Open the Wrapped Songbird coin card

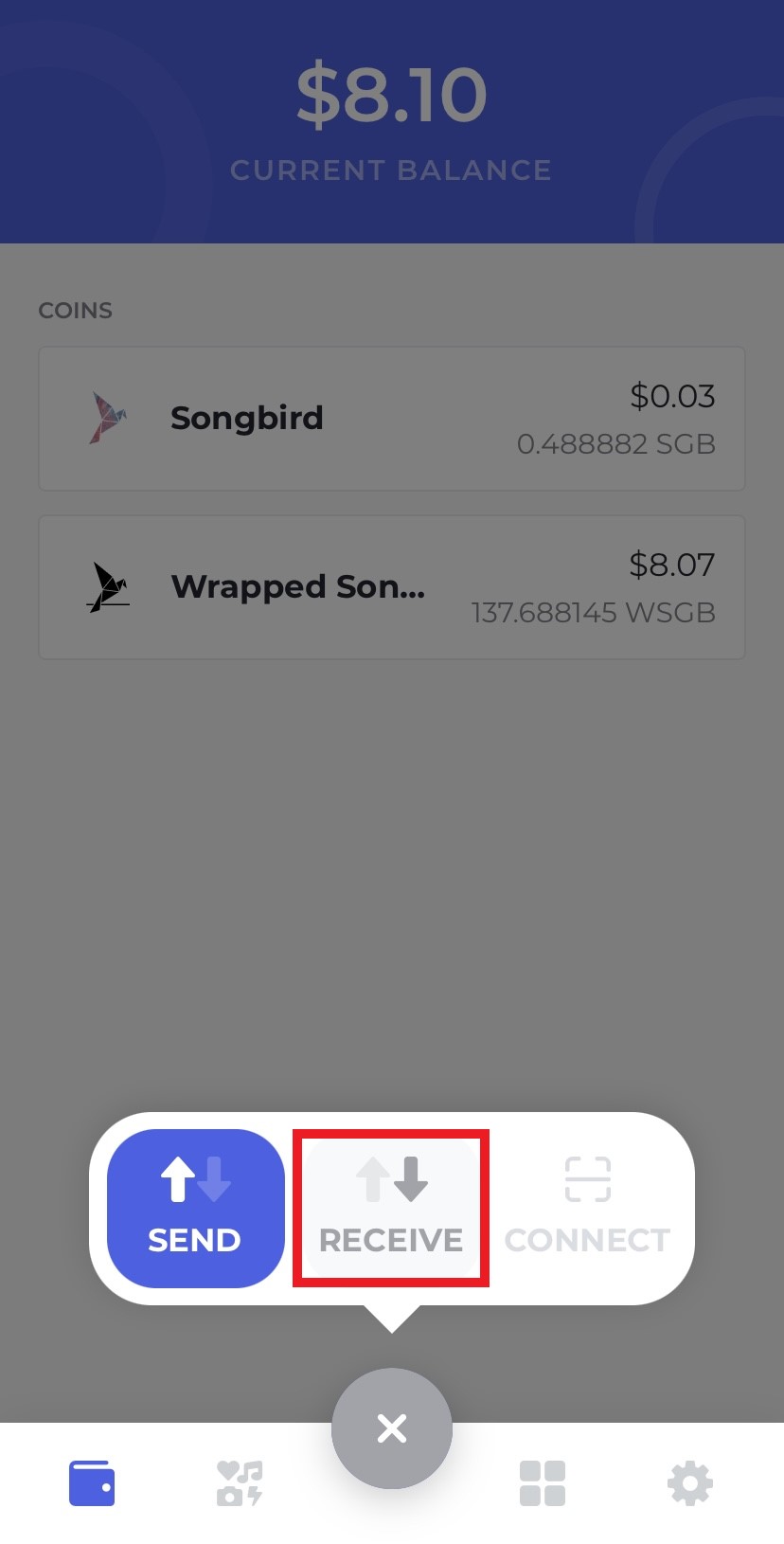(x=391, y=587)
